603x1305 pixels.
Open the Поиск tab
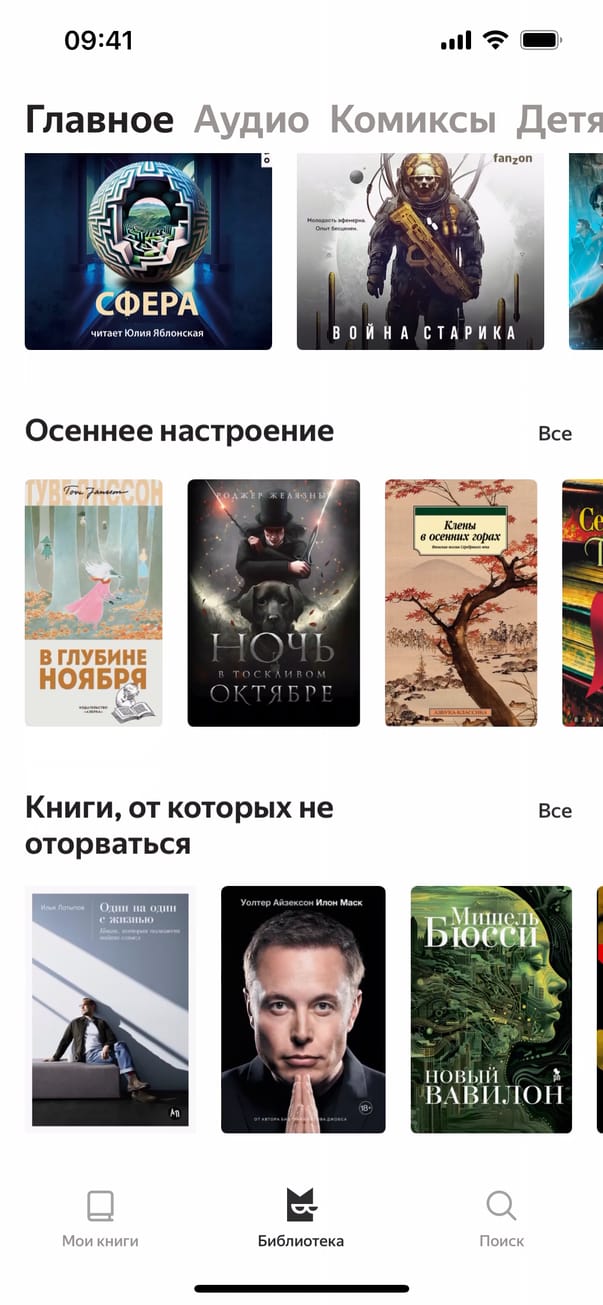point(501,1218)
